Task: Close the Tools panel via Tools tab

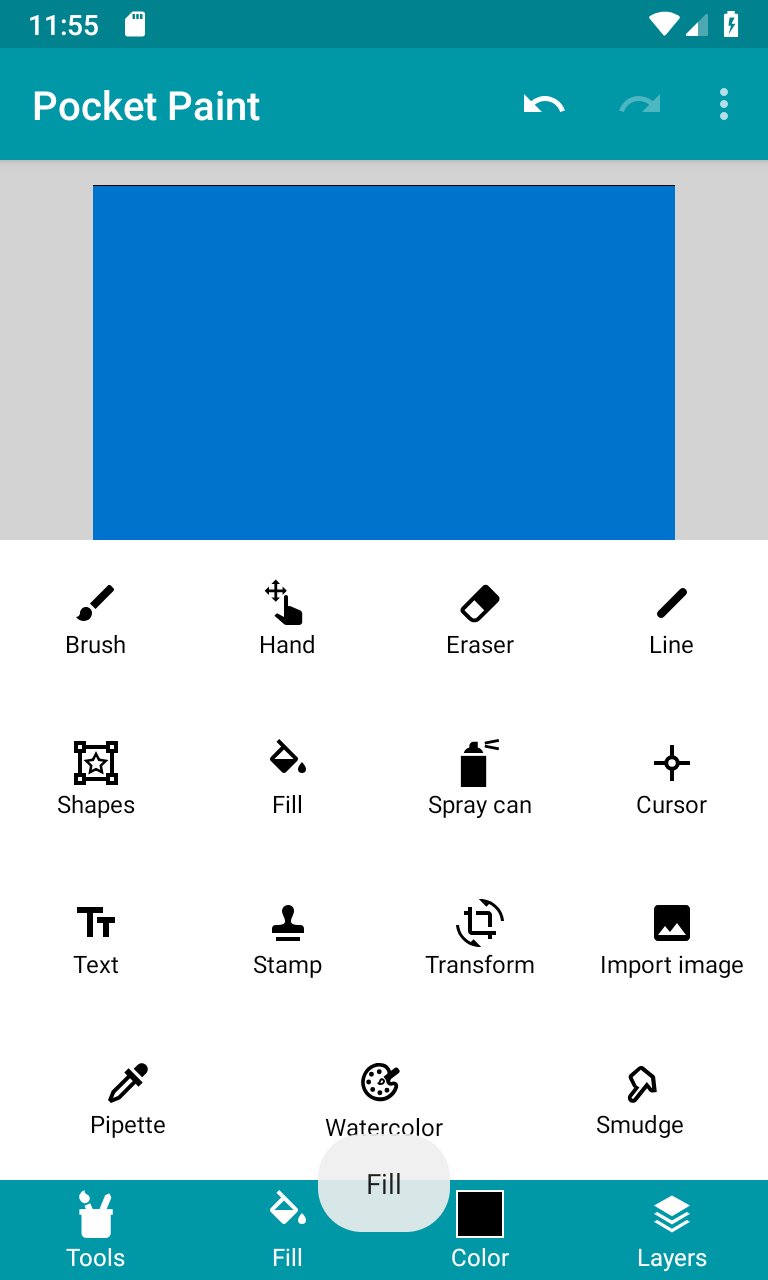Action: point(96,1230)
